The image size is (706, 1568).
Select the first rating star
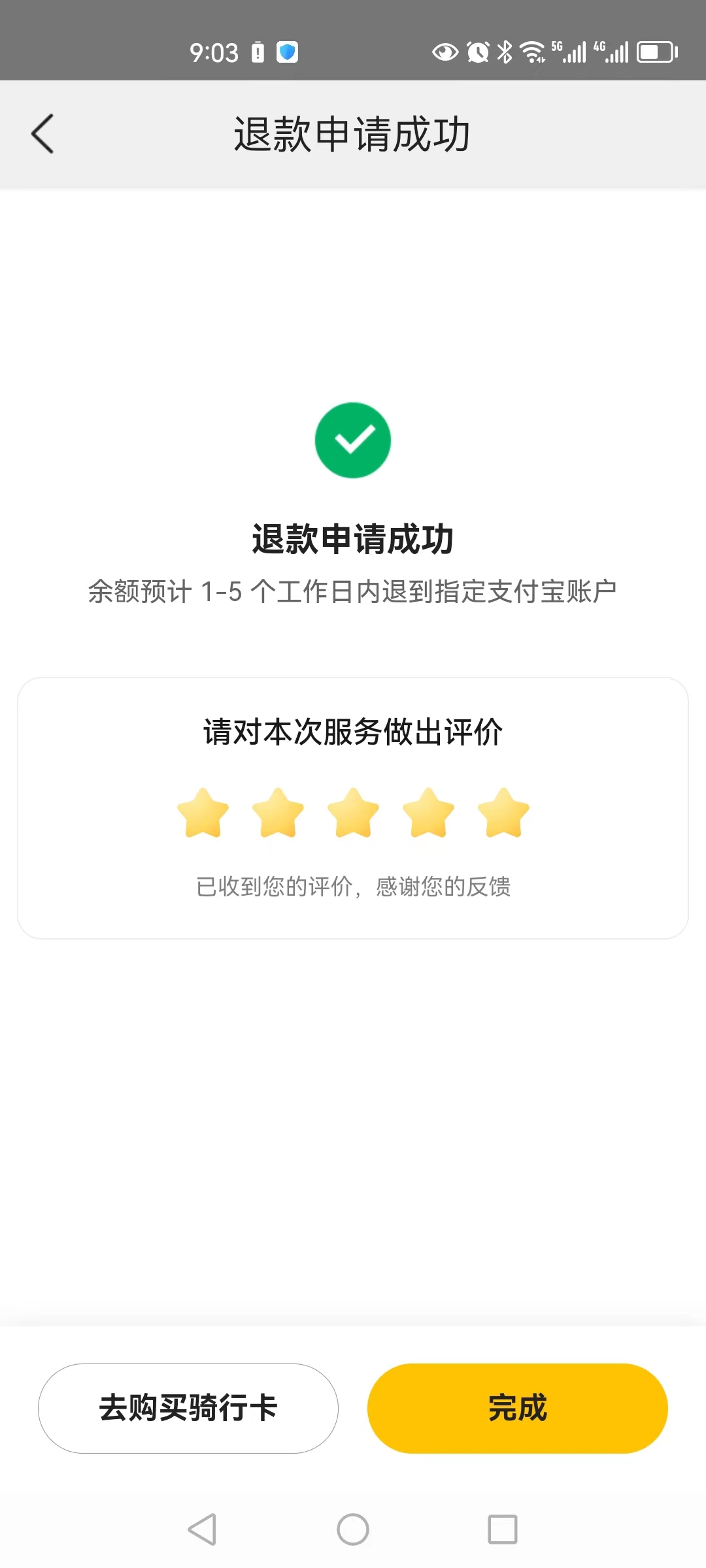(x=203, y=812)
